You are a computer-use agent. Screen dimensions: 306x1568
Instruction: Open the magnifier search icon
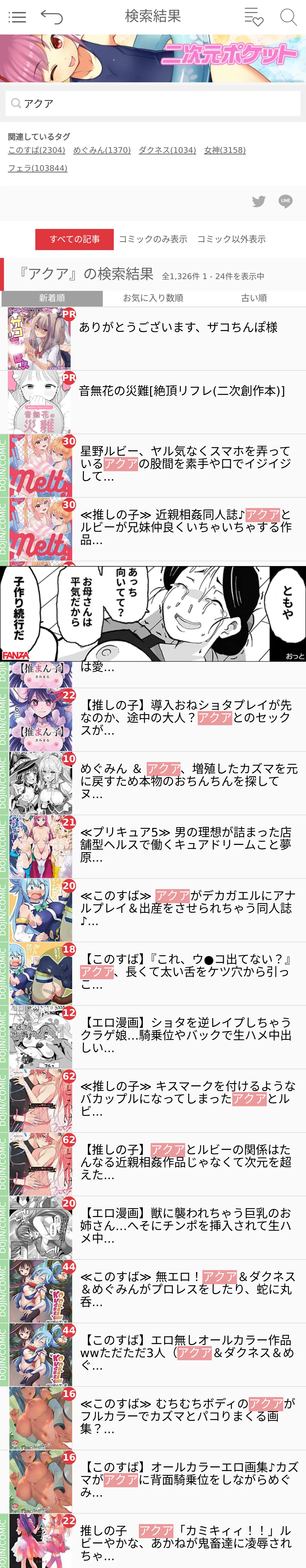(x=288, y=17)
